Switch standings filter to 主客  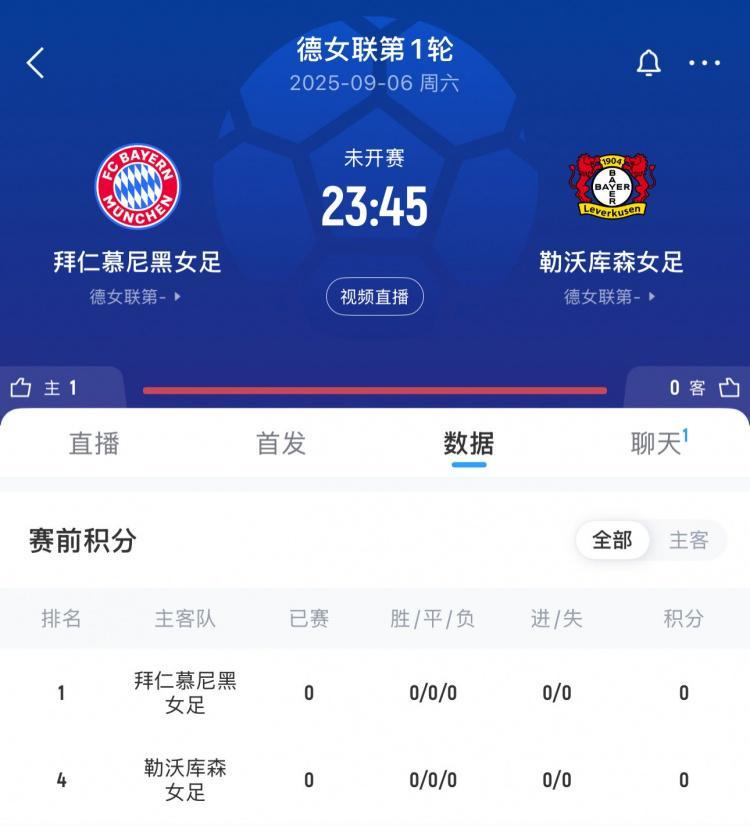coord(689,540)
